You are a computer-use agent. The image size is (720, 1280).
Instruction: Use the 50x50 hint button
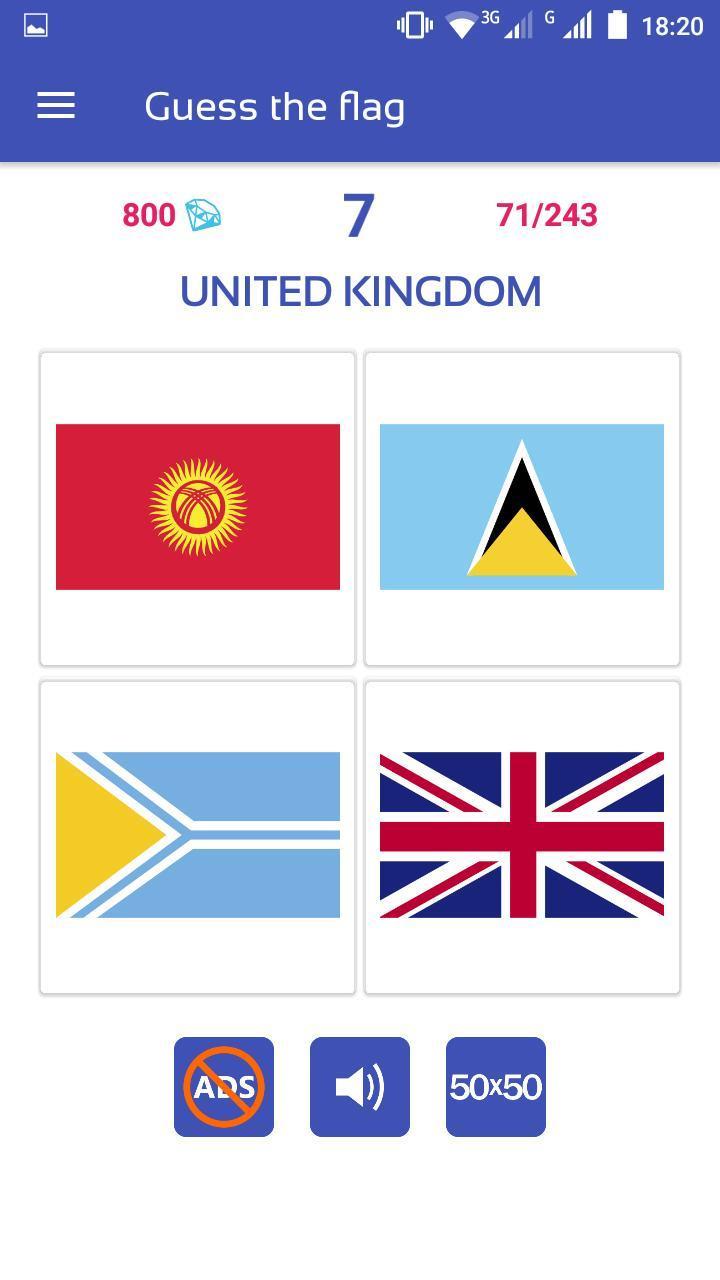click(x=496, y=1087)
